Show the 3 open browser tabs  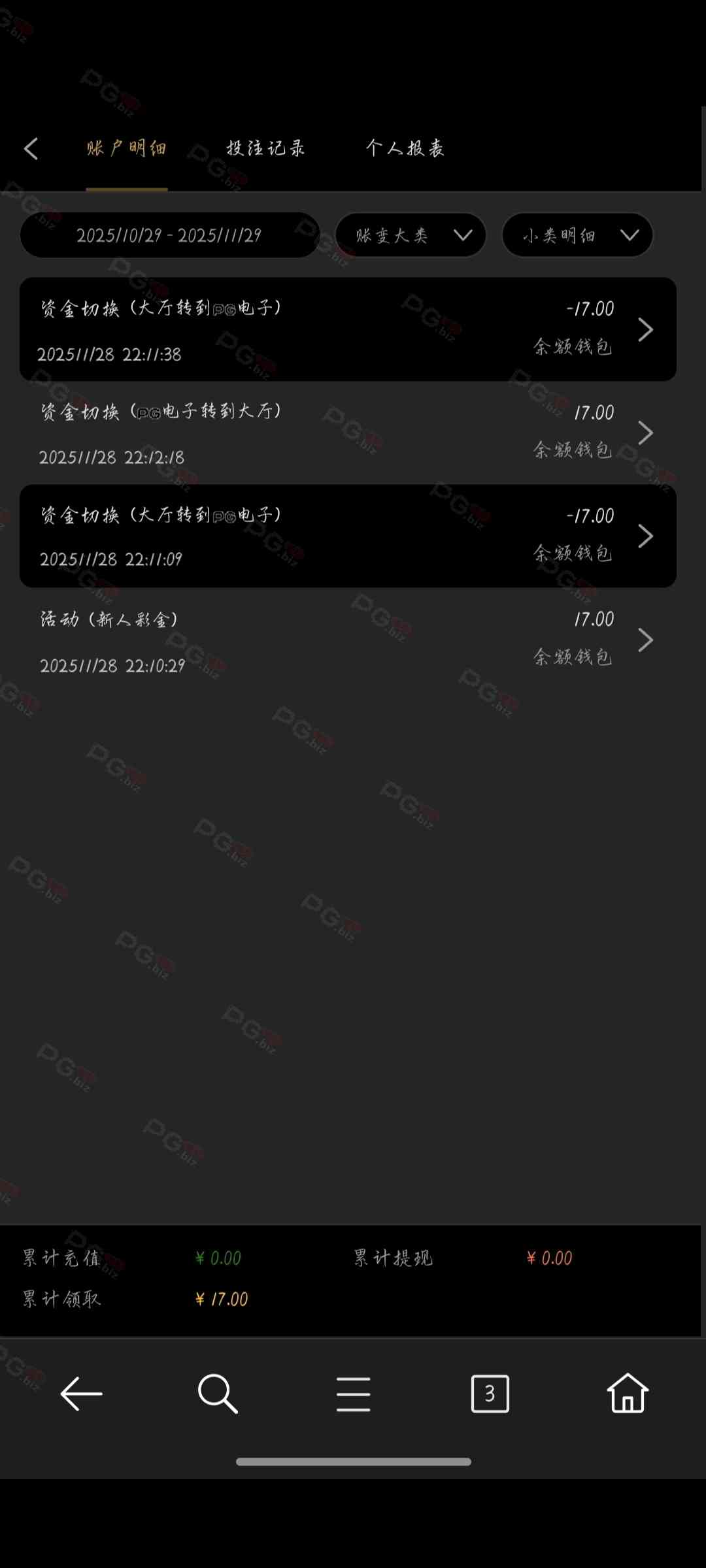pos(490,1394)
